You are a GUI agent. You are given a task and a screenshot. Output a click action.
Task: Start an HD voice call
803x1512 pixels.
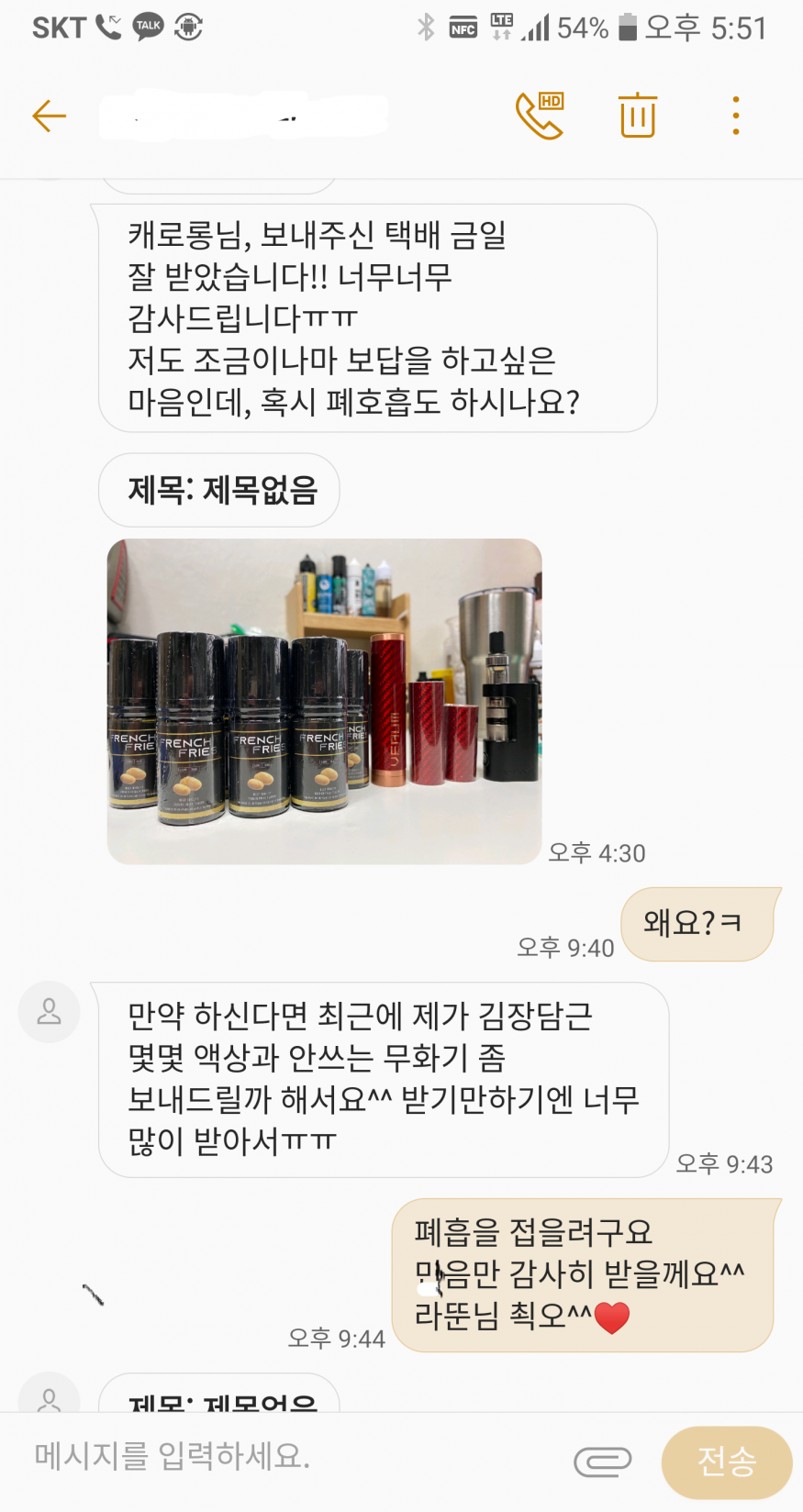click(x=540, y=116)
